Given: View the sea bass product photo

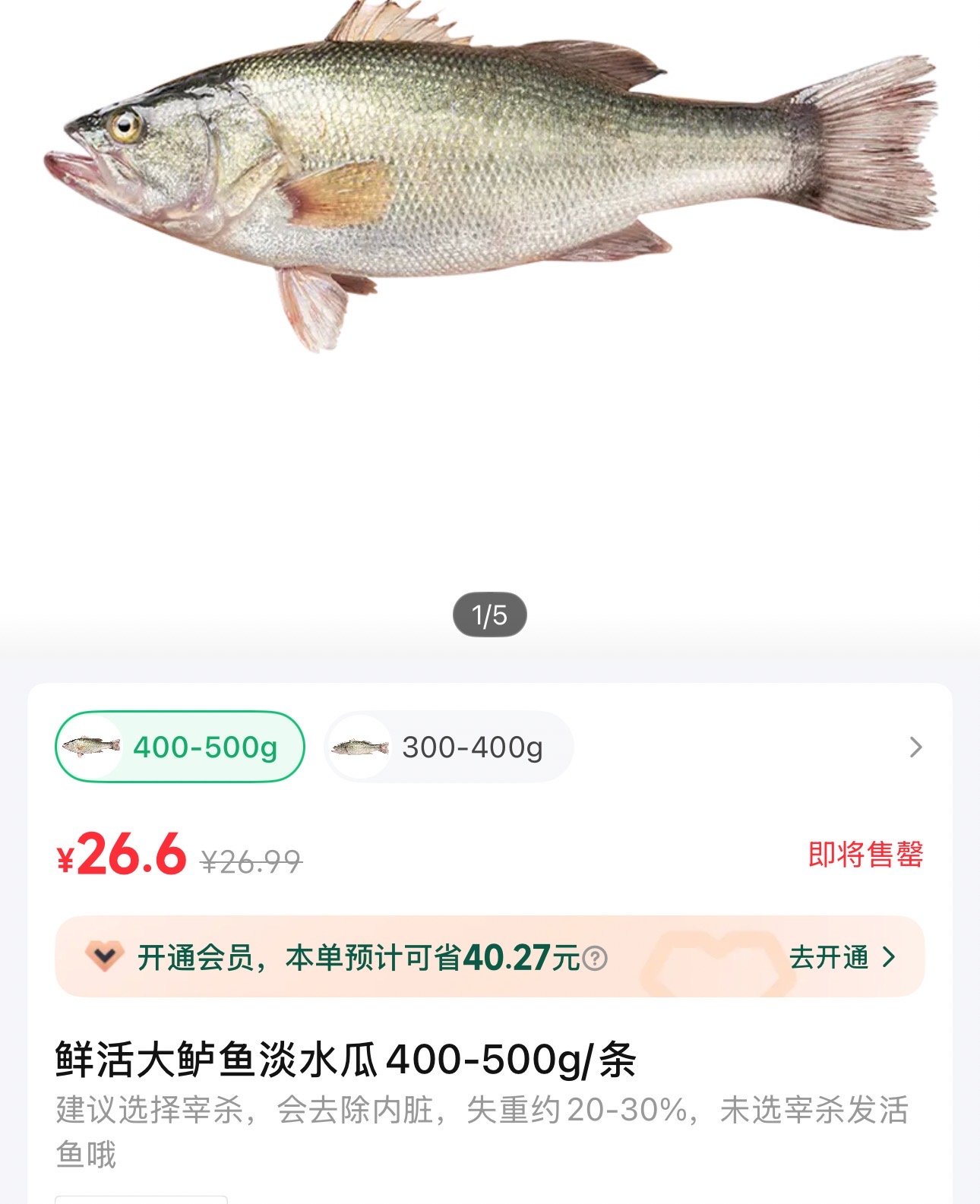Looking at the screenshot, I should pyautogui.click(x=490, y=175).
